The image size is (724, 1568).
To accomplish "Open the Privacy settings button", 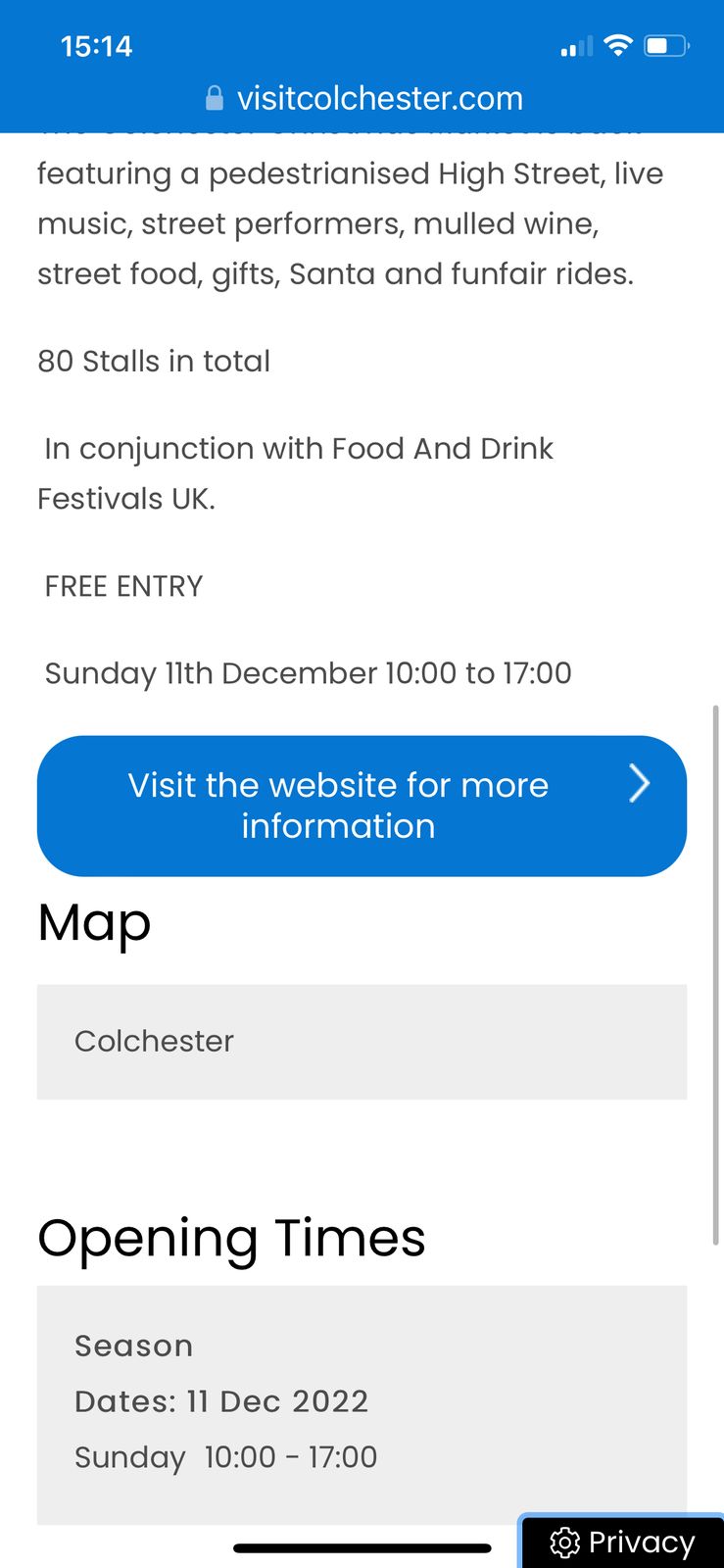I will (622, 1542).
